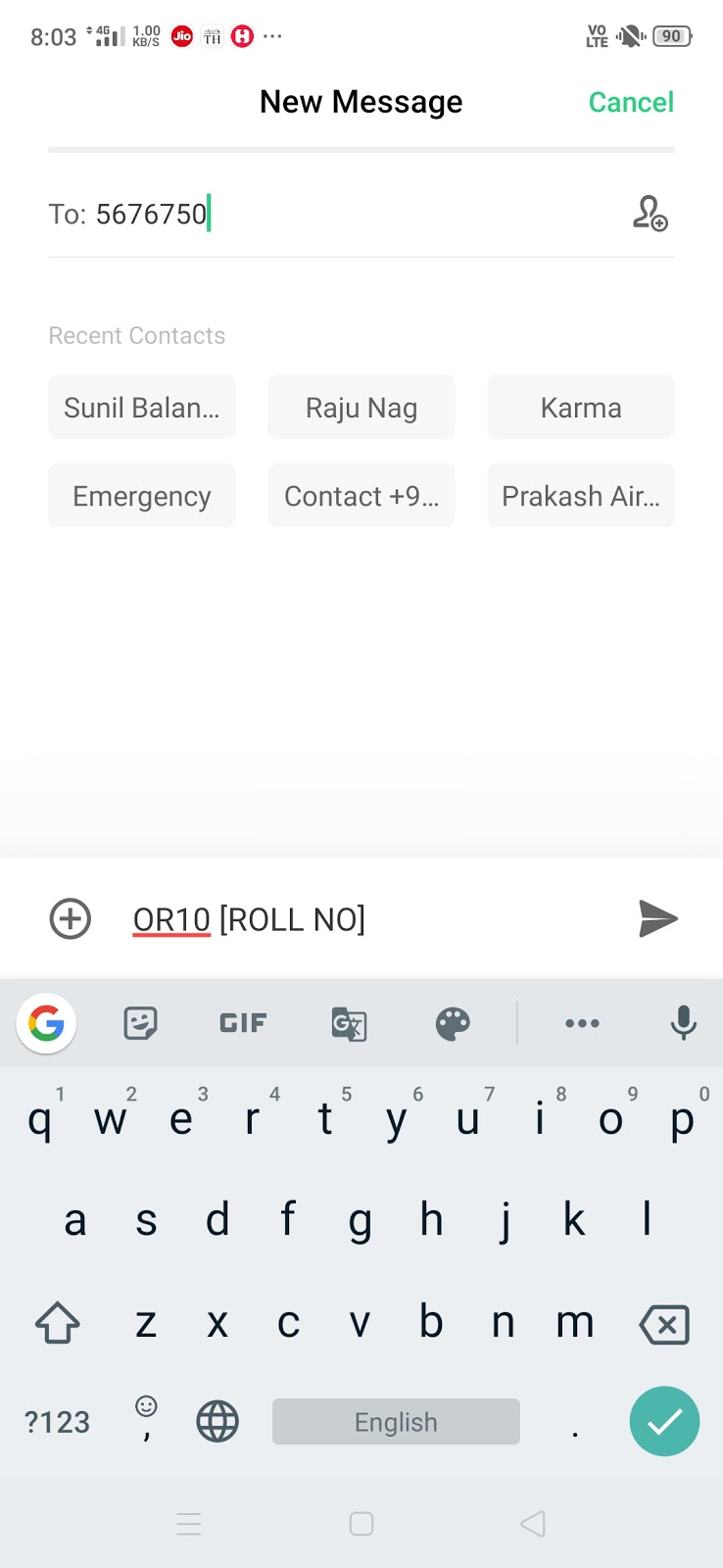Focus the message text box
Image resolution: width=723 pixels, height=1568 pixels.
click(x=372, y=919)
